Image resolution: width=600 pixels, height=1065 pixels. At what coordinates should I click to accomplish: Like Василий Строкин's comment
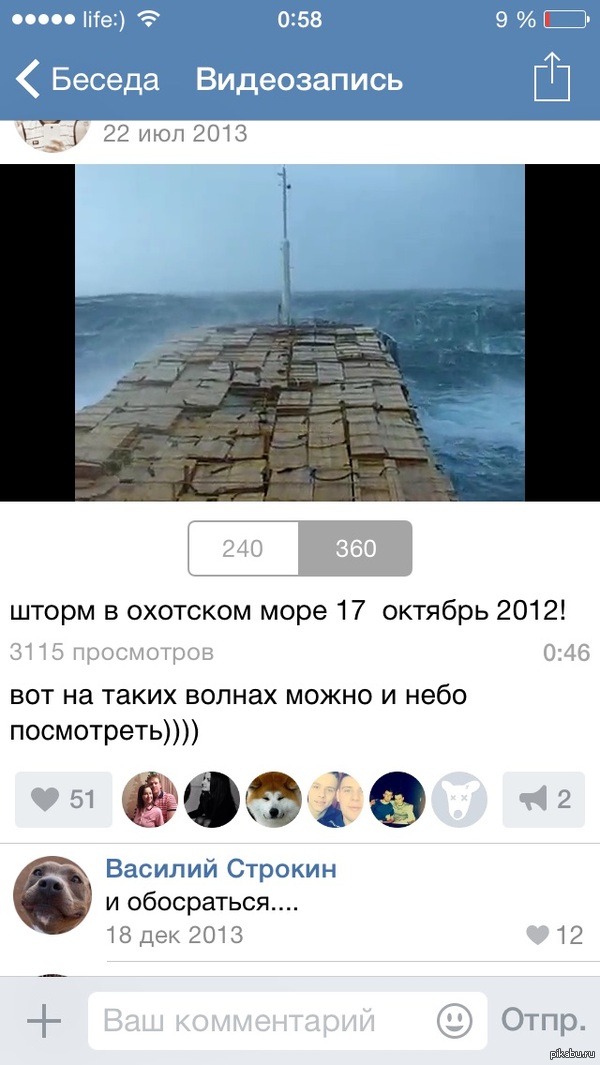tap(554, 935)
